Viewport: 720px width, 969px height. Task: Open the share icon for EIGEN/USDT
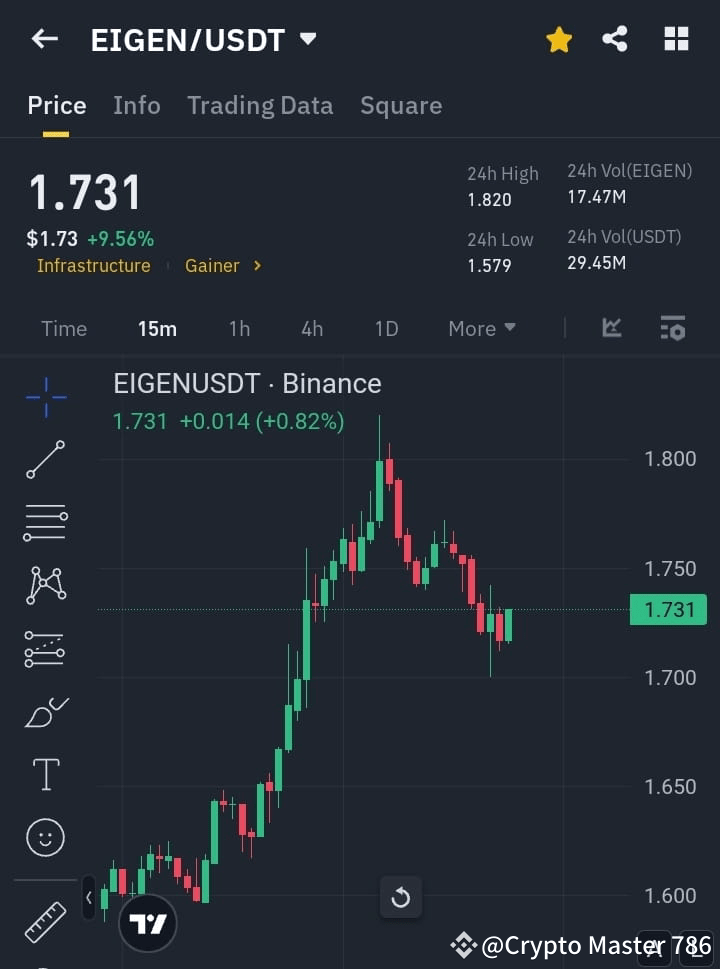615,40
